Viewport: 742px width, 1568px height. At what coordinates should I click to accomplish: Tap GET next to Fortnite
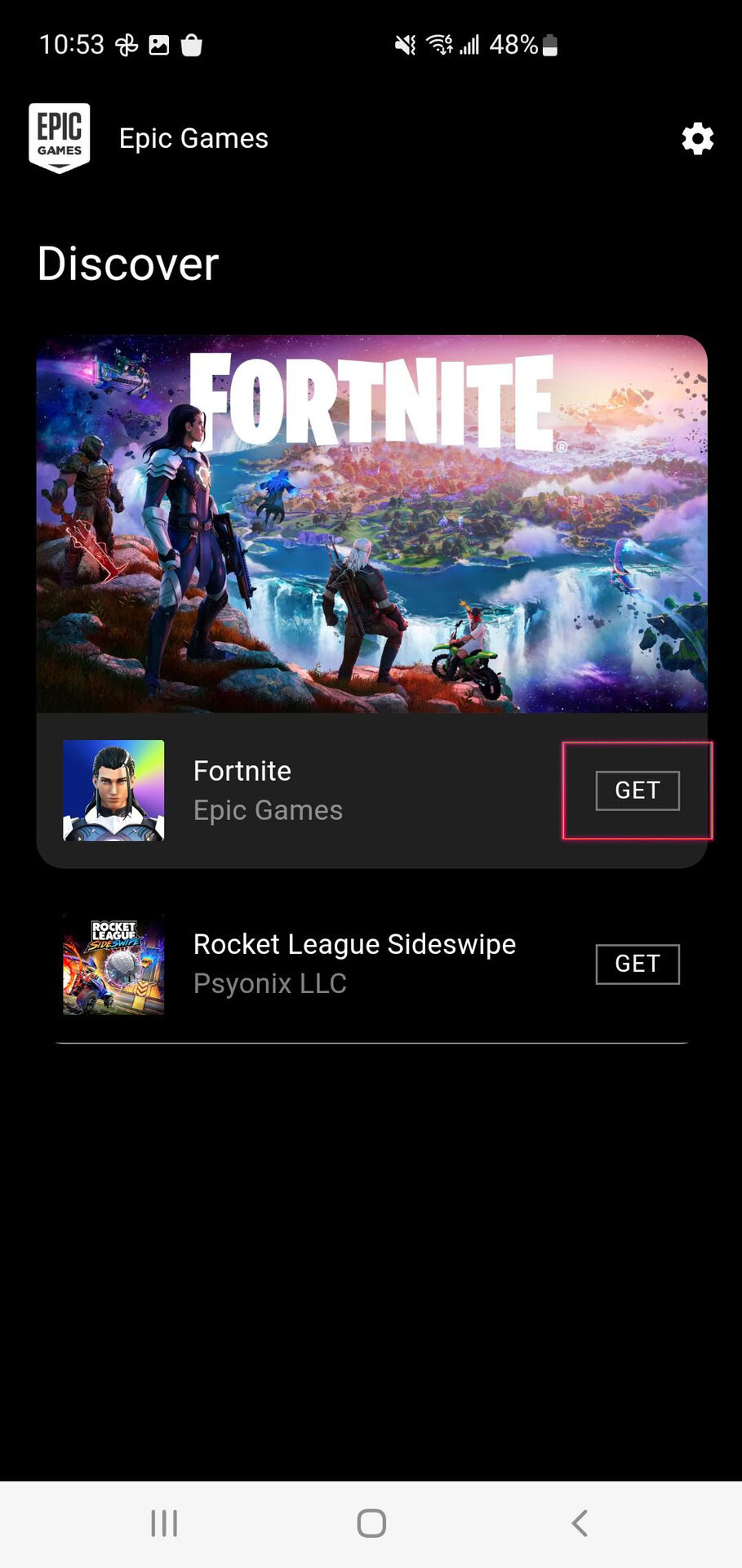click(x=637, y=791)
